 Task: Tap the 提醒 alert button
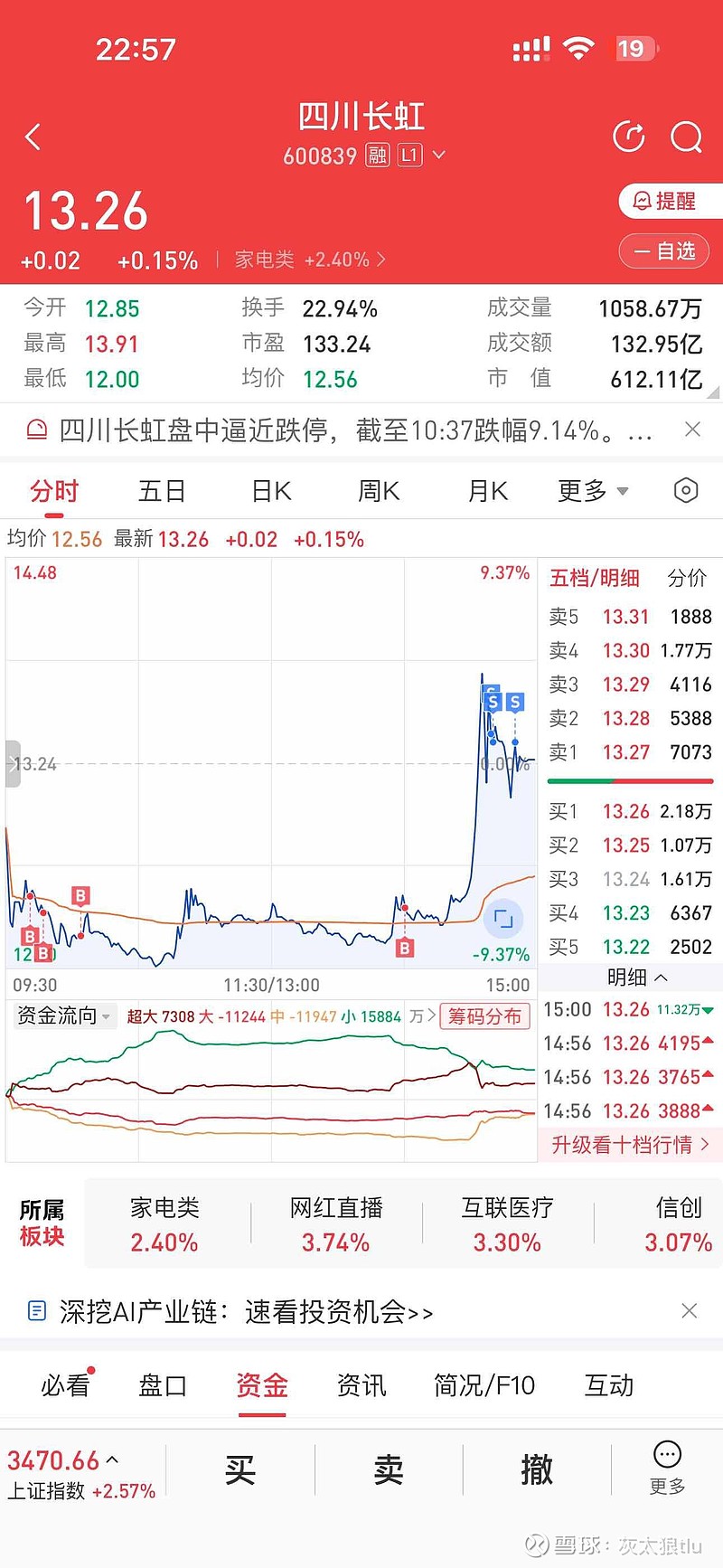(x=666, y=201)
